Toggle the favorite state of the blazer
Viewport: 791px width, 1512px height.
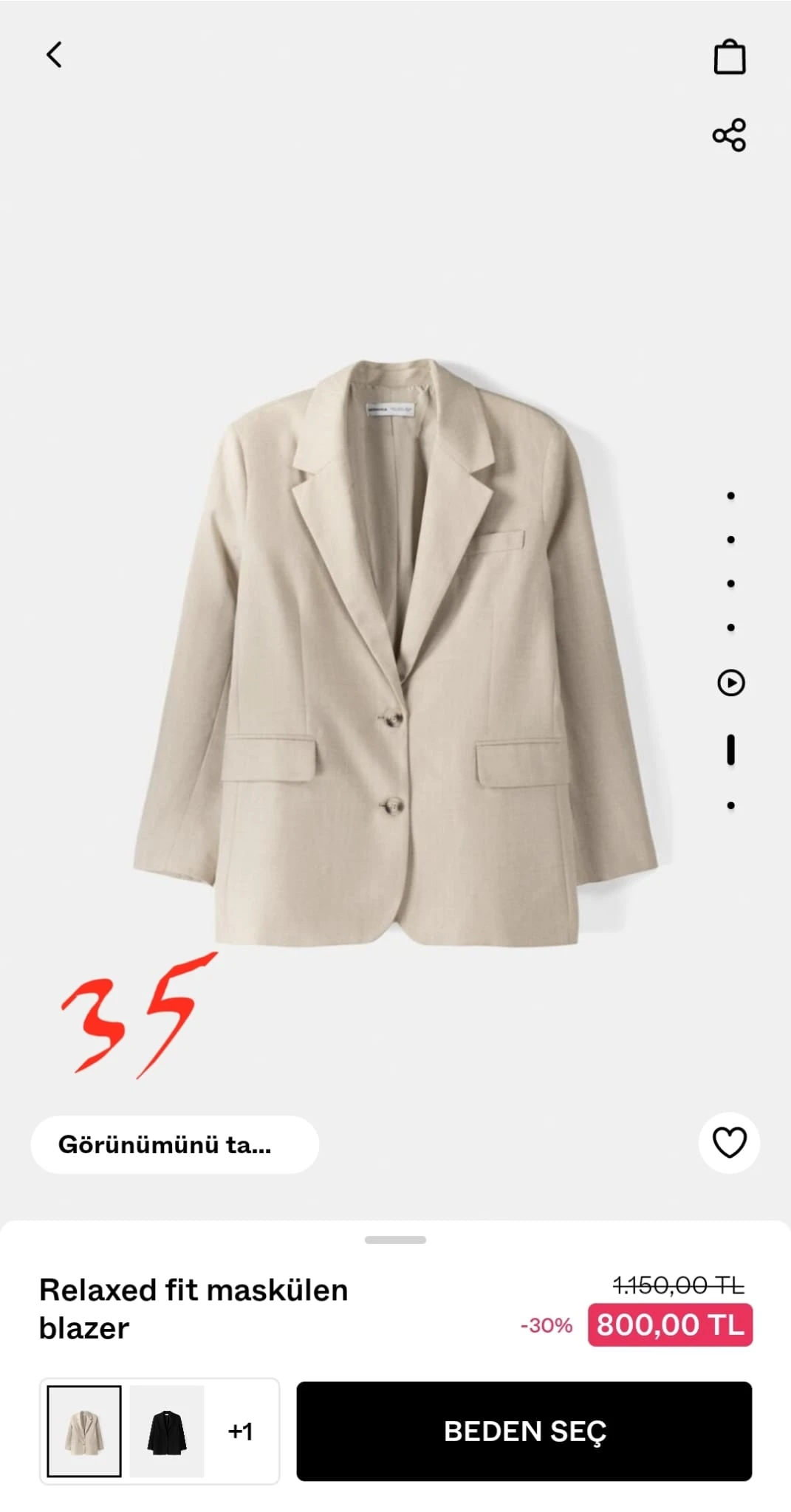(x=728, y=1142)
